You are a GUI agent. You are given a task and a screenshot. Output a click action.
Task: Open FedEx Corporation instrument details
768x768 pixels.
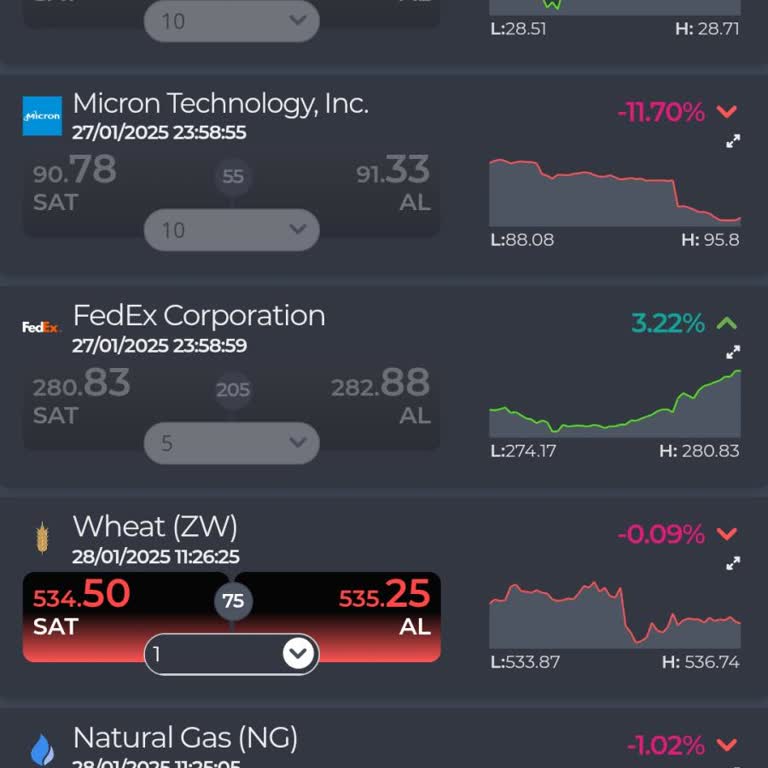click(199, 316)
